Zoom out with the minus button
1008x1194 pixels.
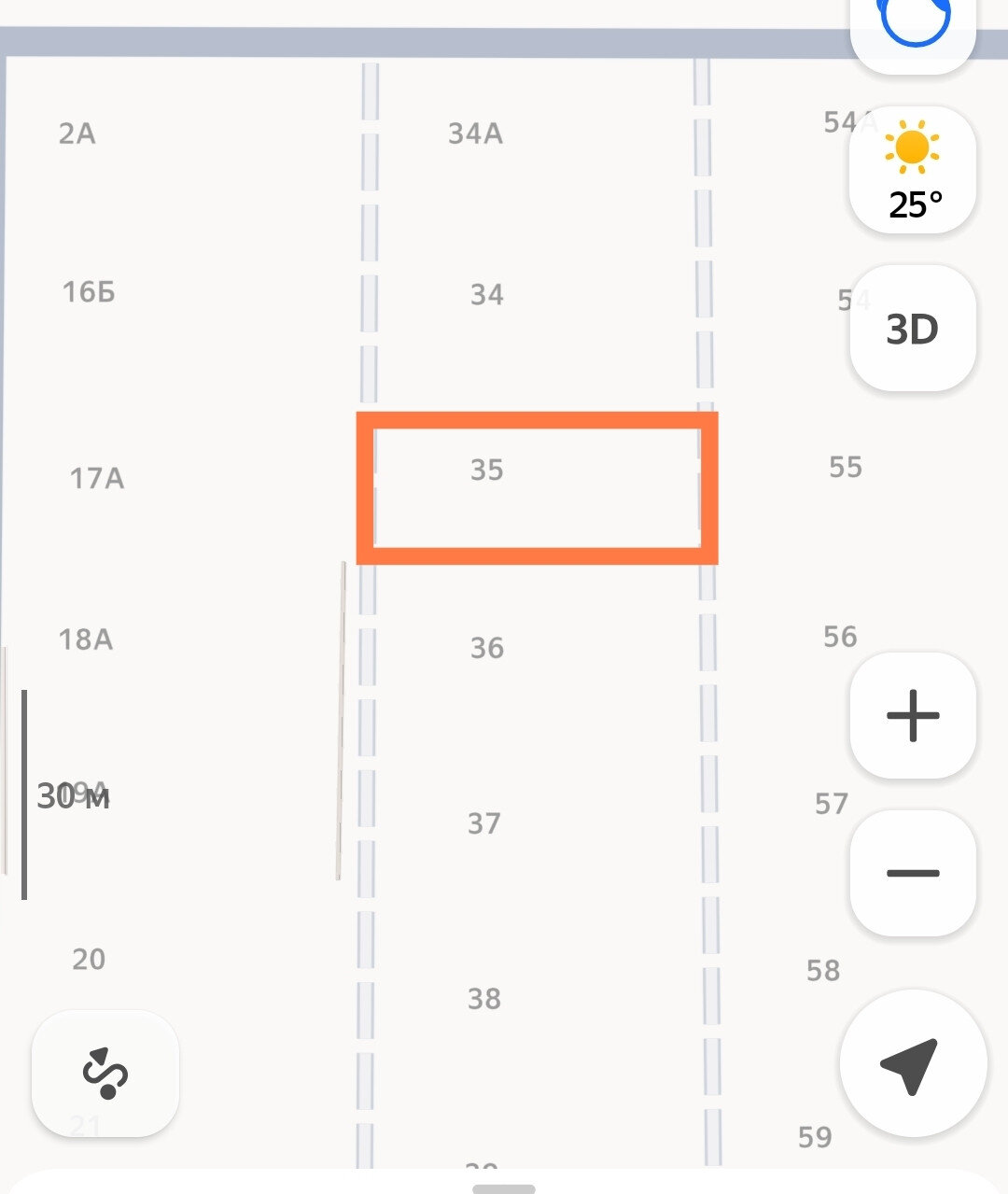pyautogui.click(x=913, y=874)
